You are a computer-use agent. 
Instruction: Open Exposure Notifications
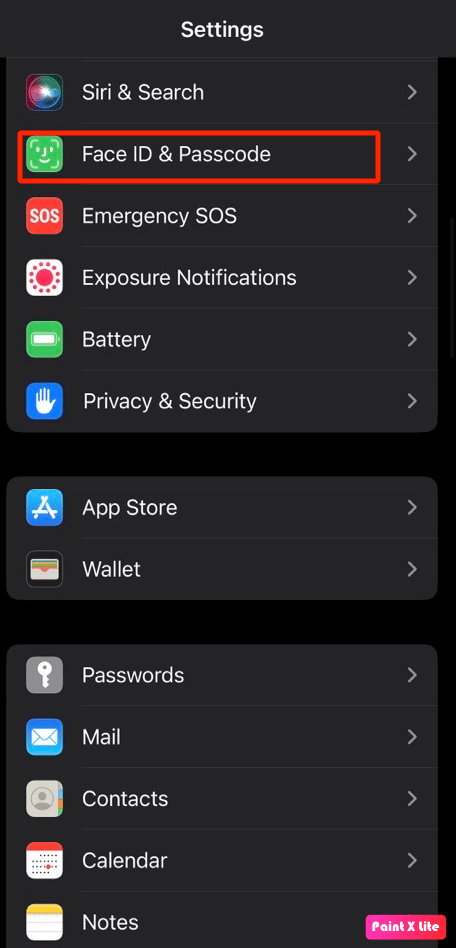click(x=222, y=278)
